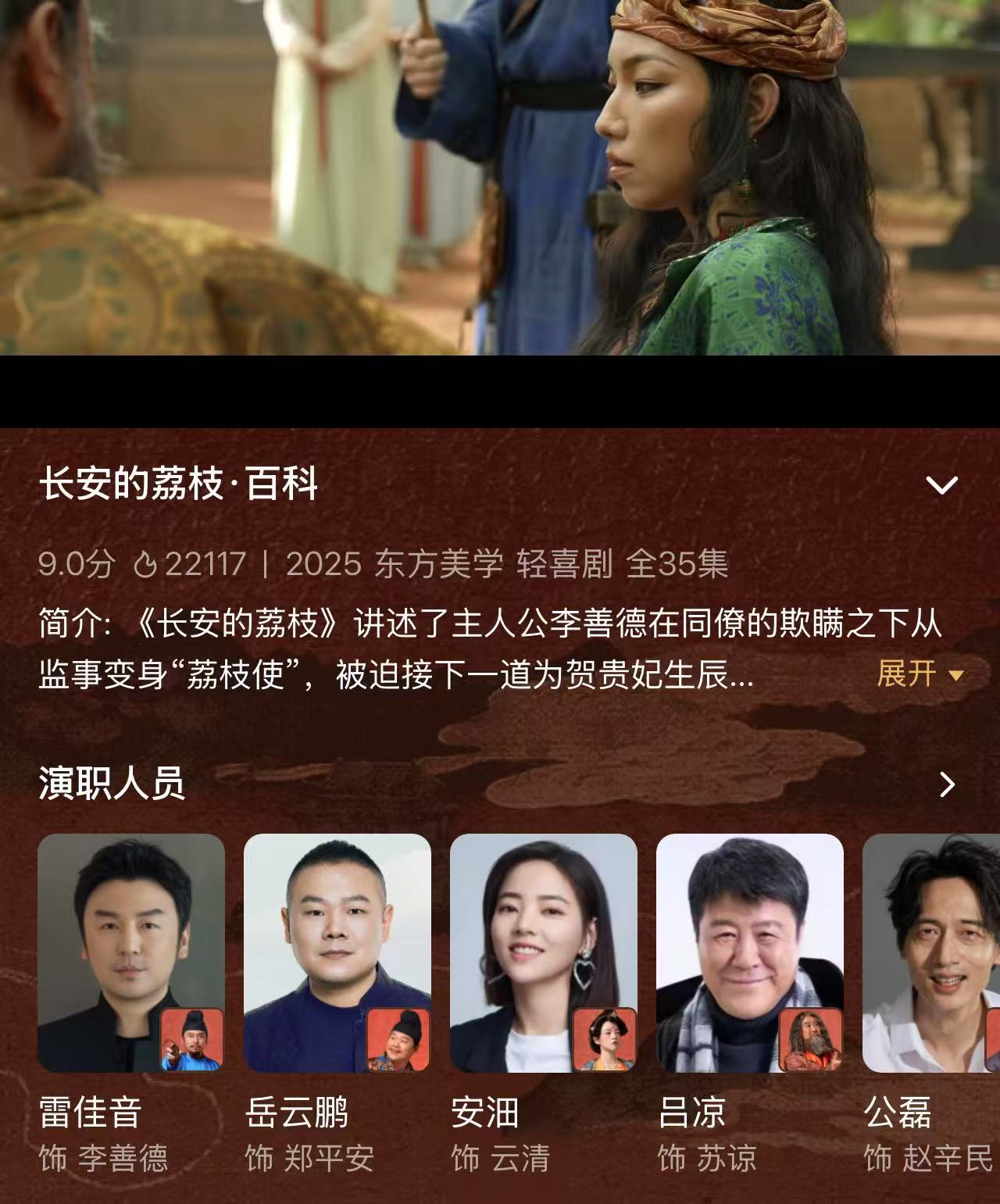Viewport: 1000px width, 1204px height.
Task: Open full 演职人员 cast list arrow
Action: pyautogui.click(x=947, y=784)
